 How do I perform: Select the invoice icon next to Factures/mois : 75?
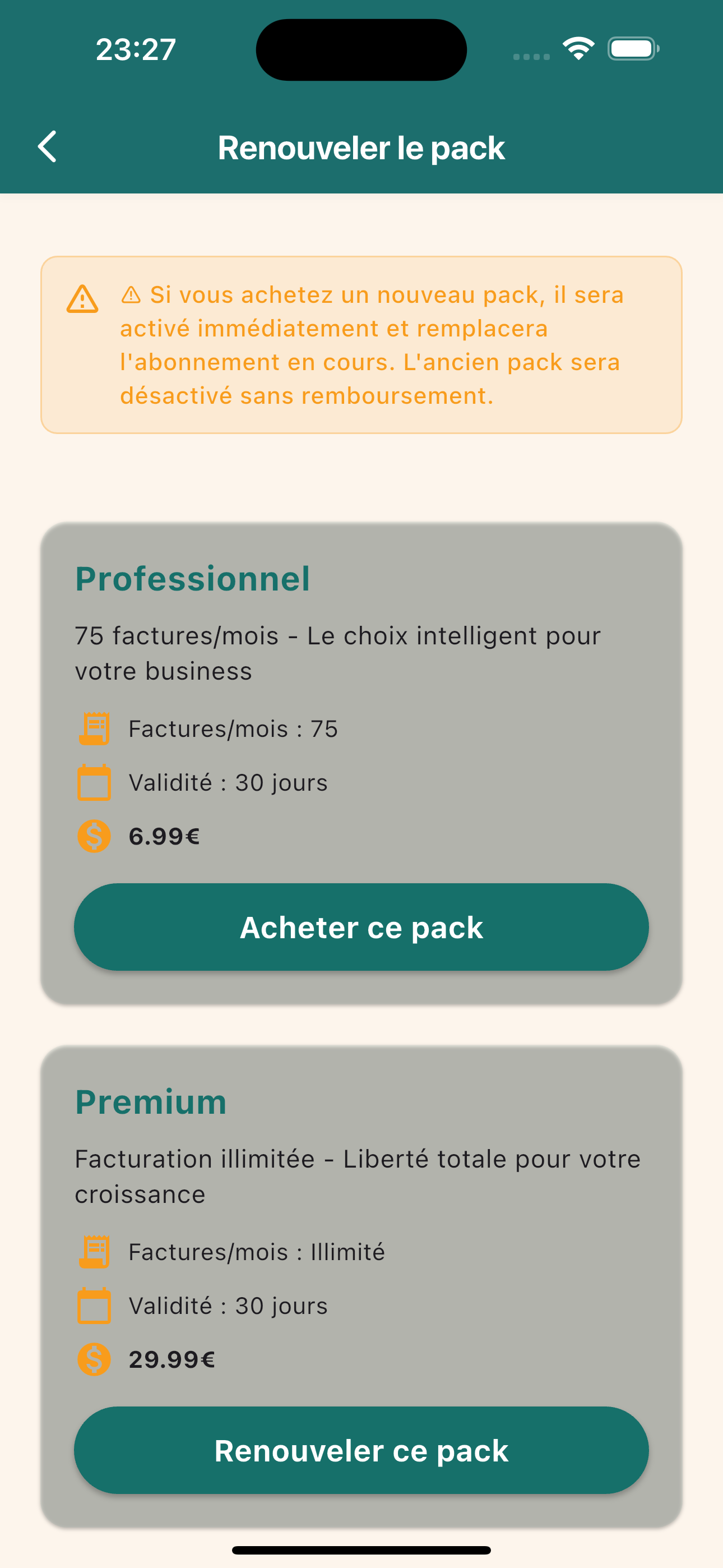click(x=94, y=727)
